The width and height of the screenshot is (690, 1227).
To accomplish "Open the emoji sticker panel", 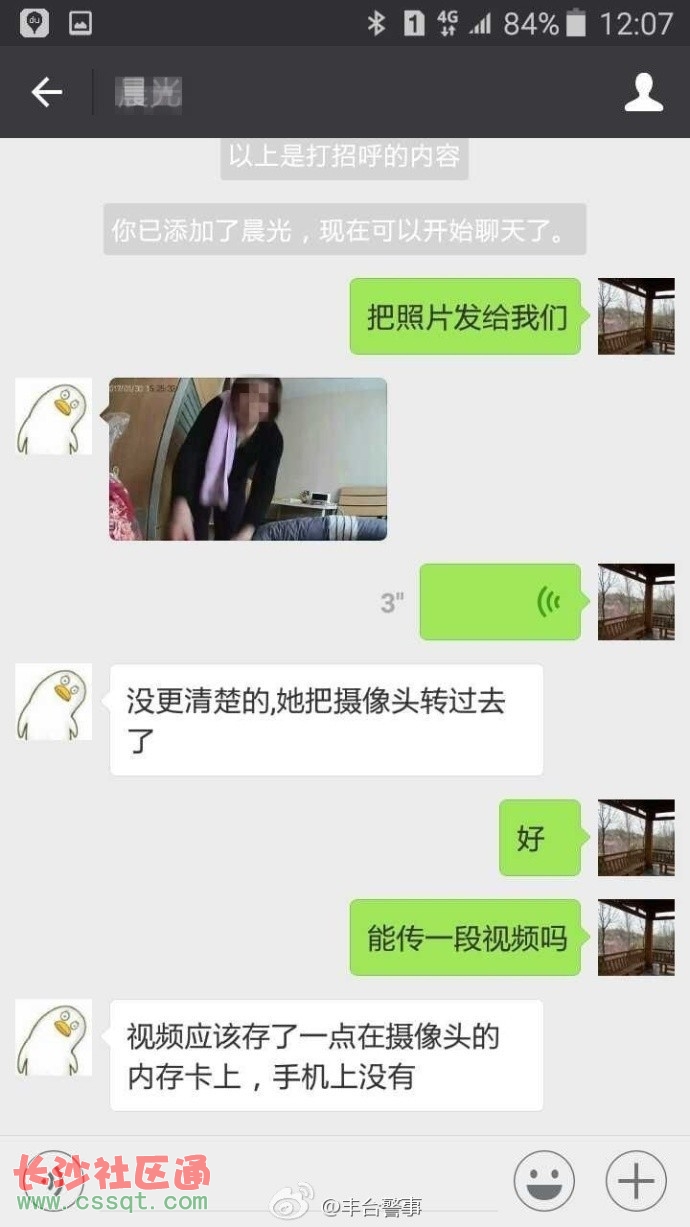I will pos(544,1181).
